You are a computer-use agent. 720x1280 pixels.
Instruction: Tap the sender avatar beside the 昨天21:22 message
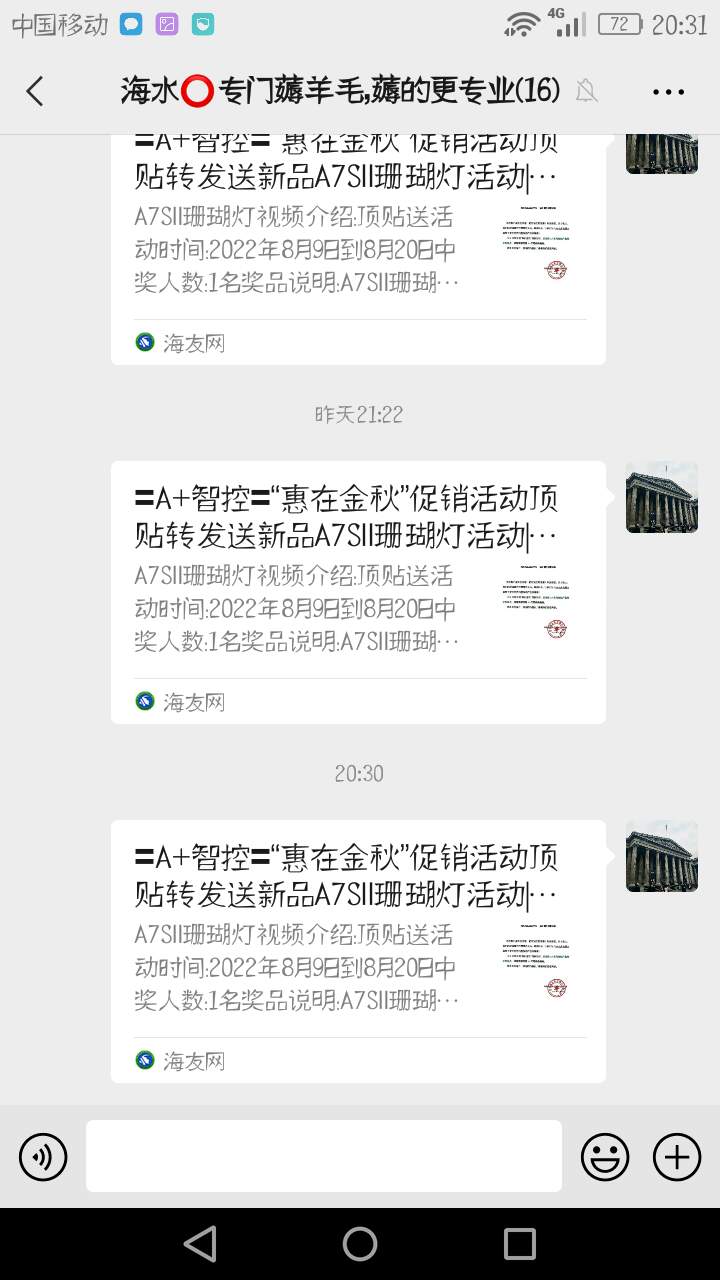662,498
